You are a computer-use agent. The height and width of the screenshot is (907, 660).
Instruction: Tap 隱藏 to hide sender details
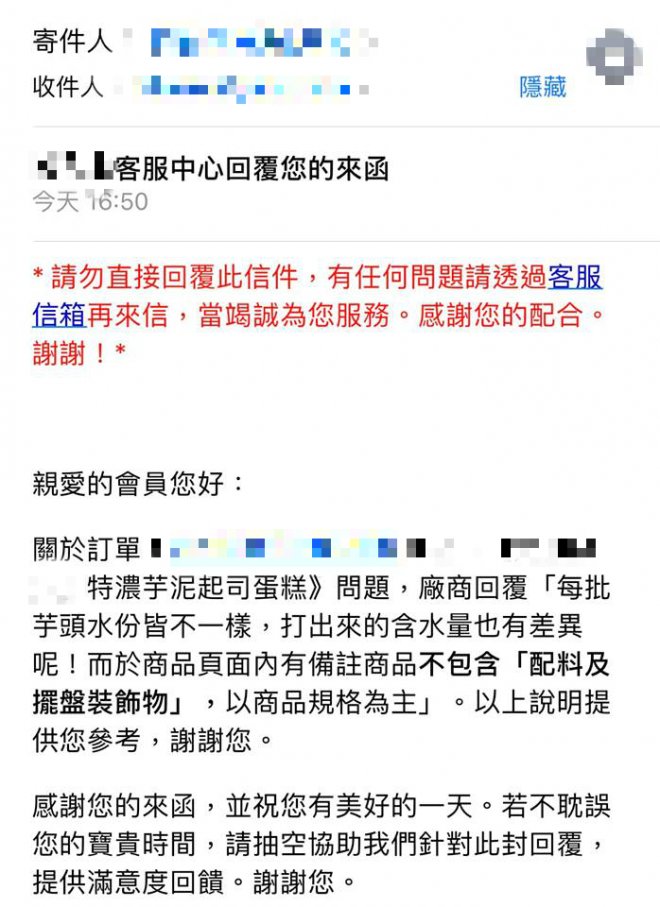coord(542,87)
